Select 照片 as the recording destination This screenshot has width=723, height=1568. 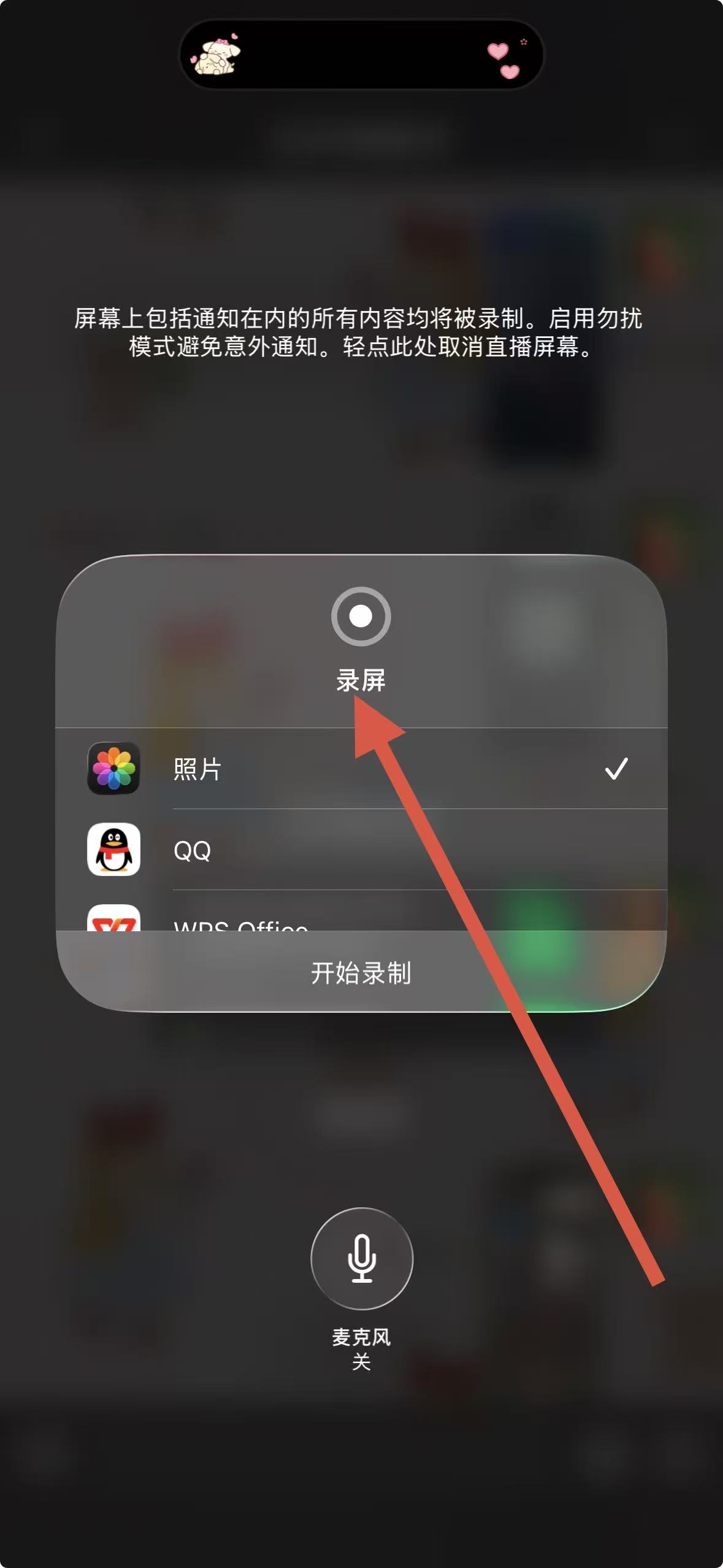click(361, 769)
